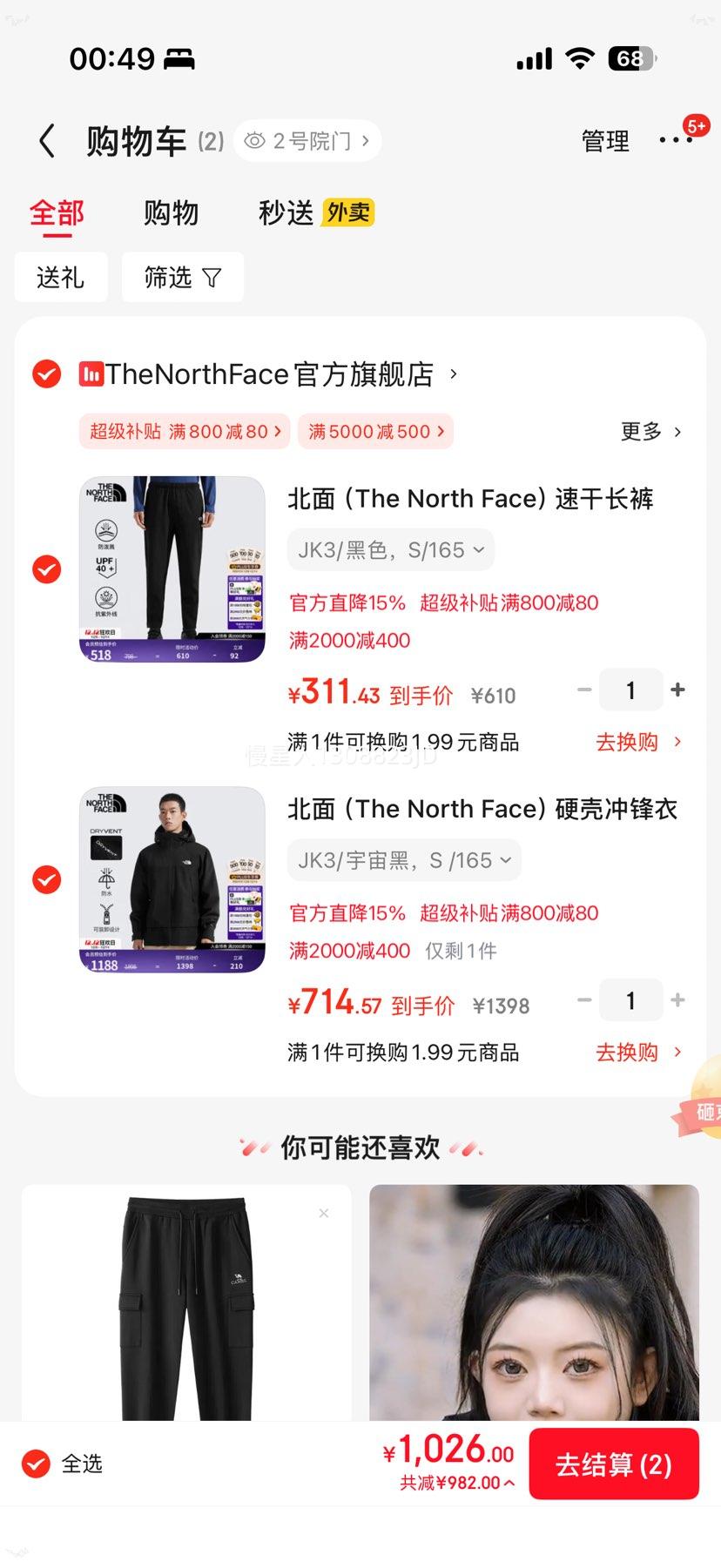Open the 2号院门 address selector
This screenshot has height=1568, width=721.
coord(307,141)
